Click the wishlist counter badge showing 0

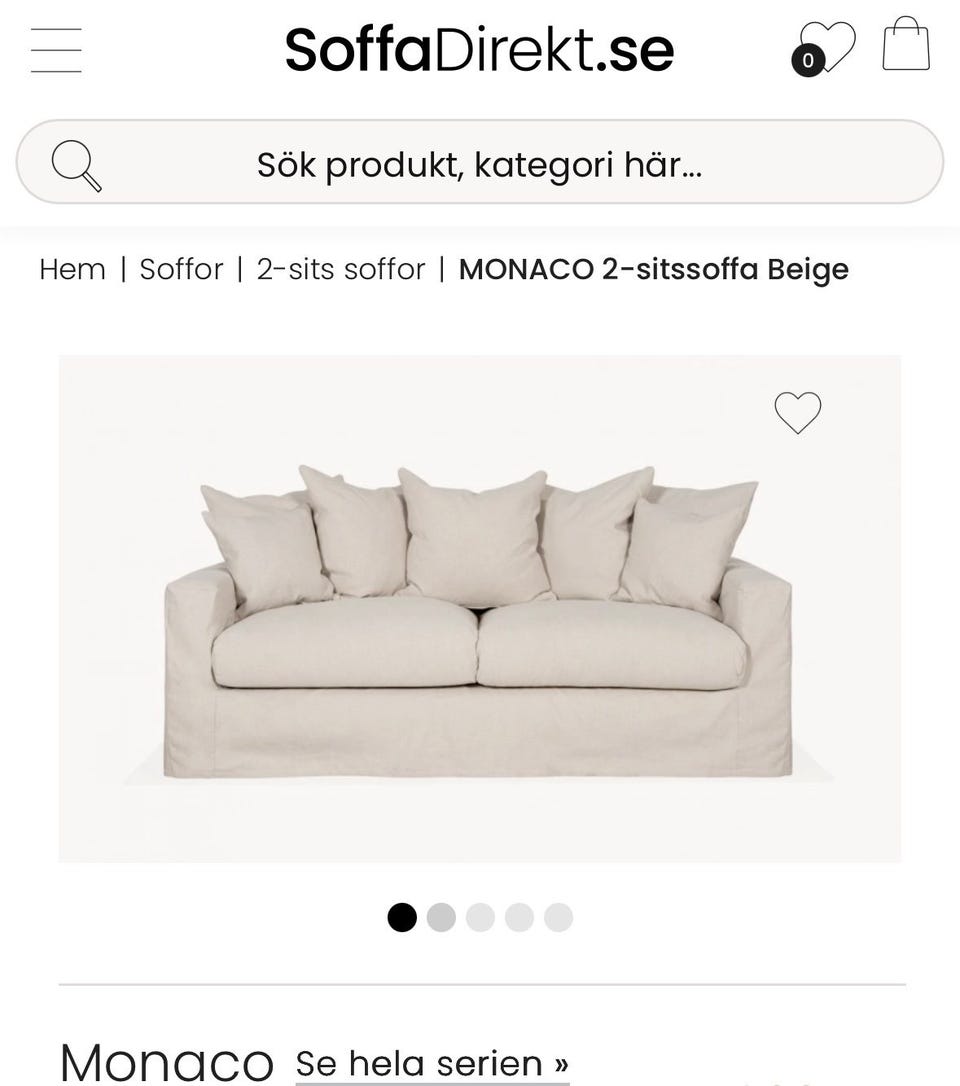[x=806, y=61]
